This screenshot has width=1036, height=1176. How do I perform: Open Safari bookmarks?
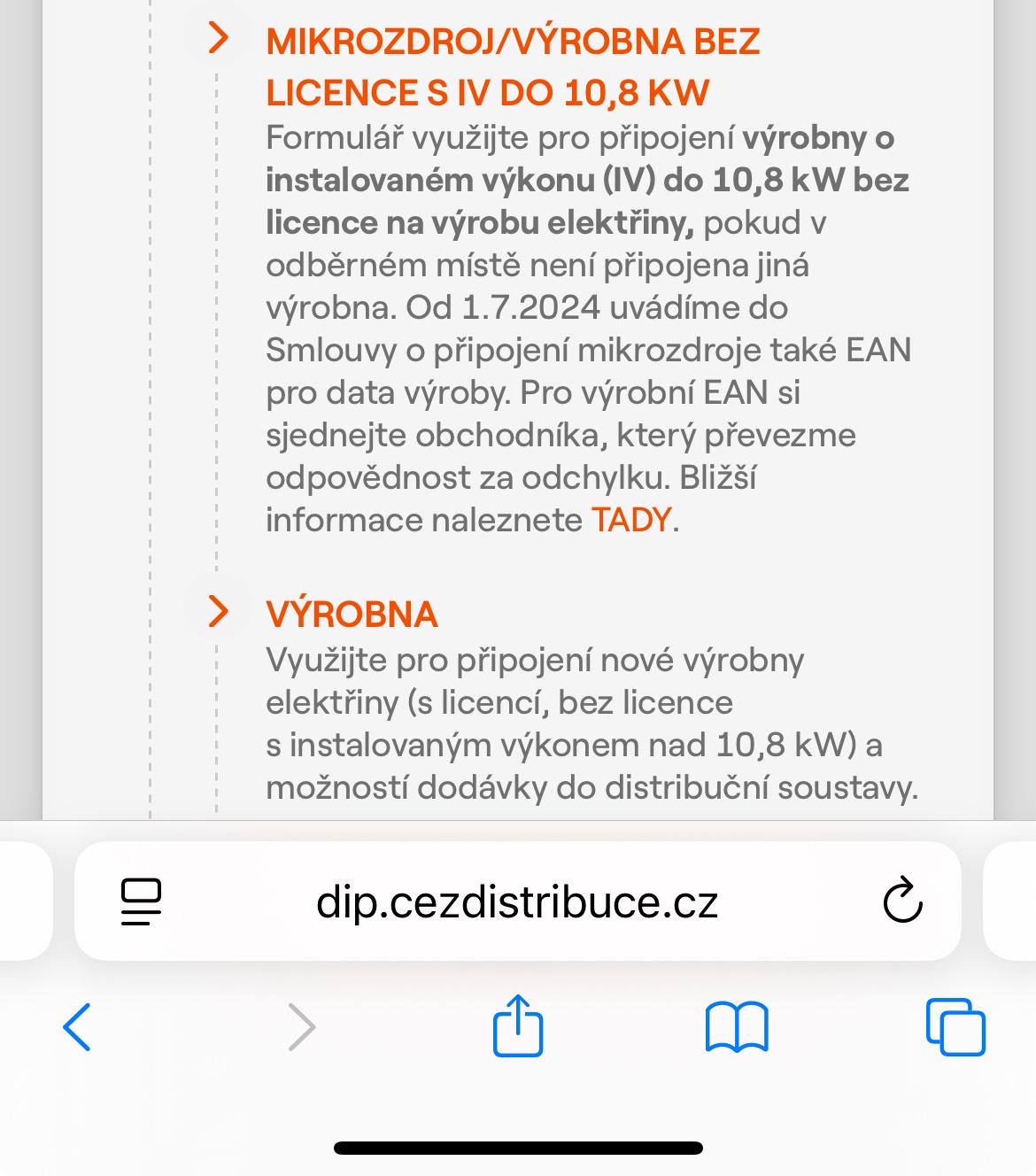tap(737, 1027)
